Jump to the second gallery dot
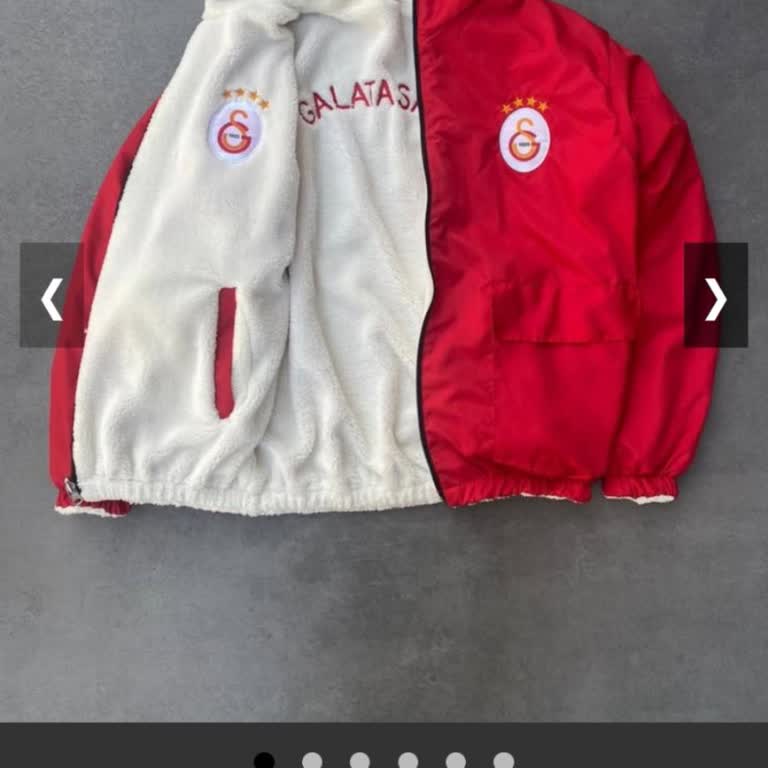The width and height of the screenshot is (768, 768). pyautogui.click(x=312, y=762)
